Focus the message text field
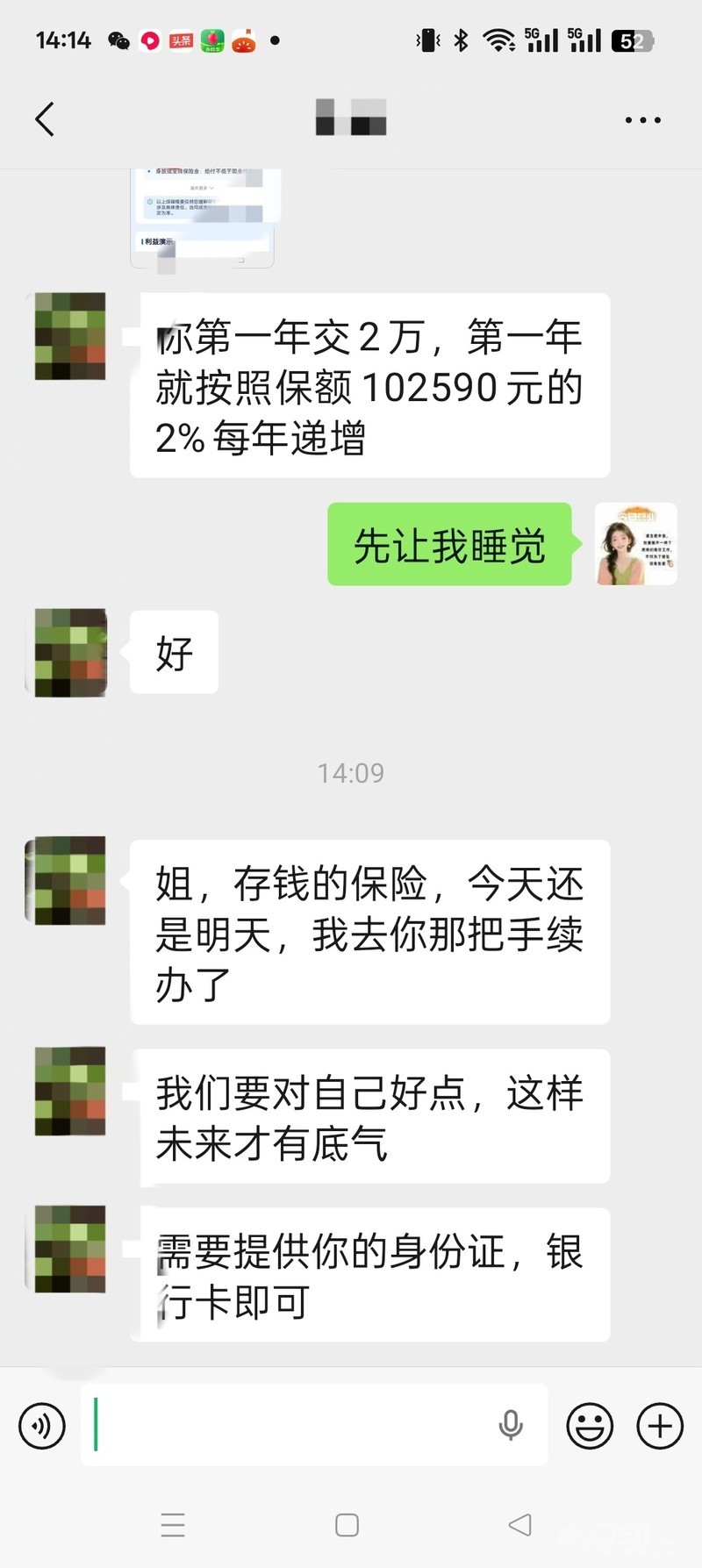The width and height of the screenshot is (702, 1568). [290, 1425]
